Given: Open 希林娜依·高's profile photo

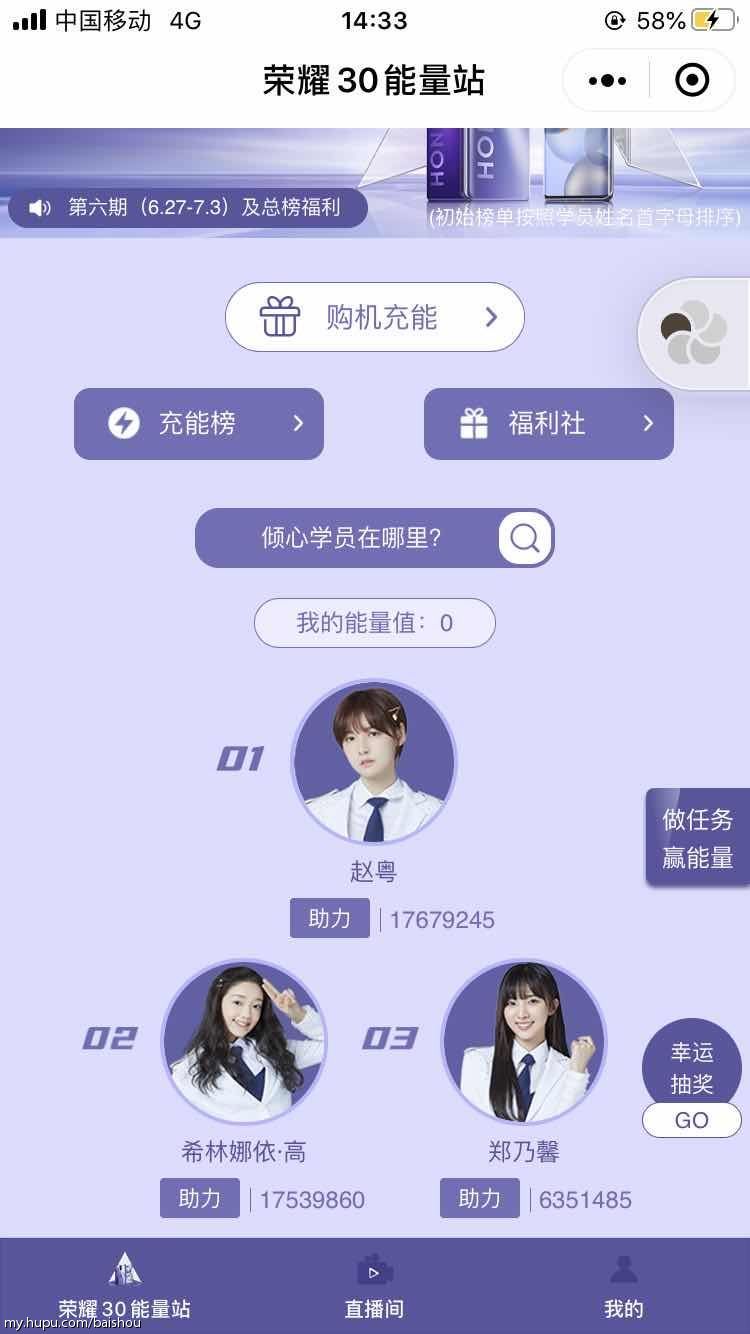Looking at the screenshot, I should pyautogui.click(x=244, y=1042).
